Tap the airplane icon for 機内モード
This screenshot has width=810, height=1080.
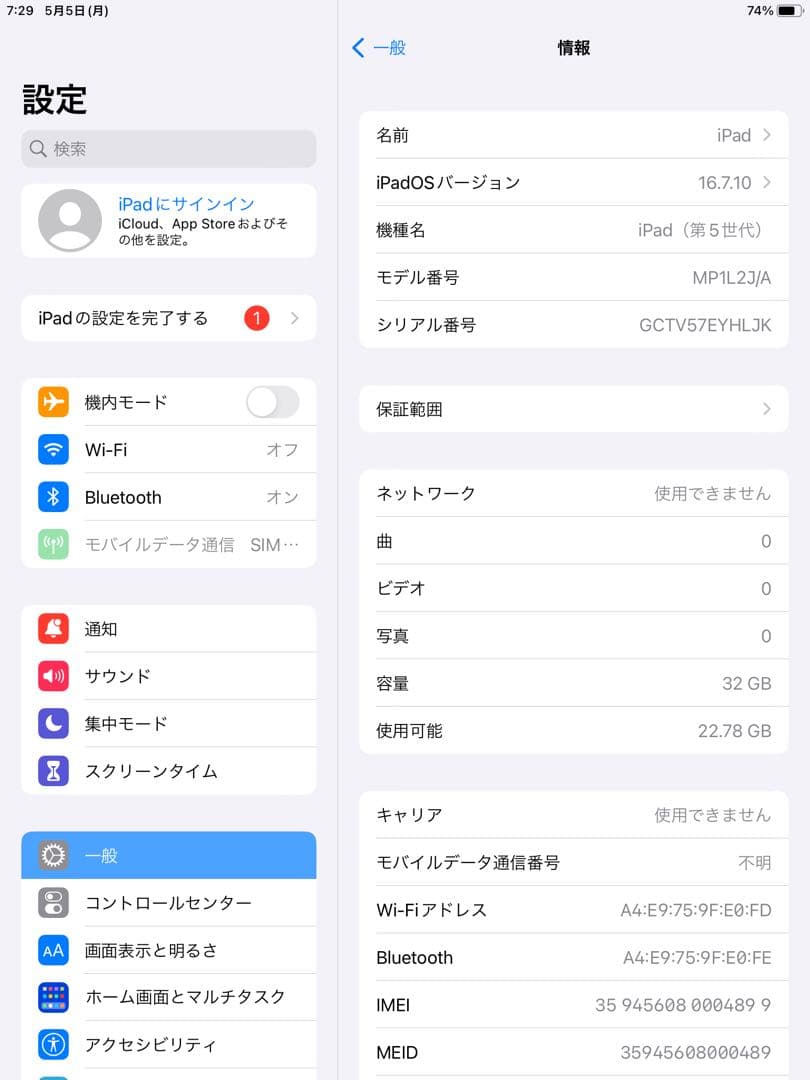click(53, 401)
